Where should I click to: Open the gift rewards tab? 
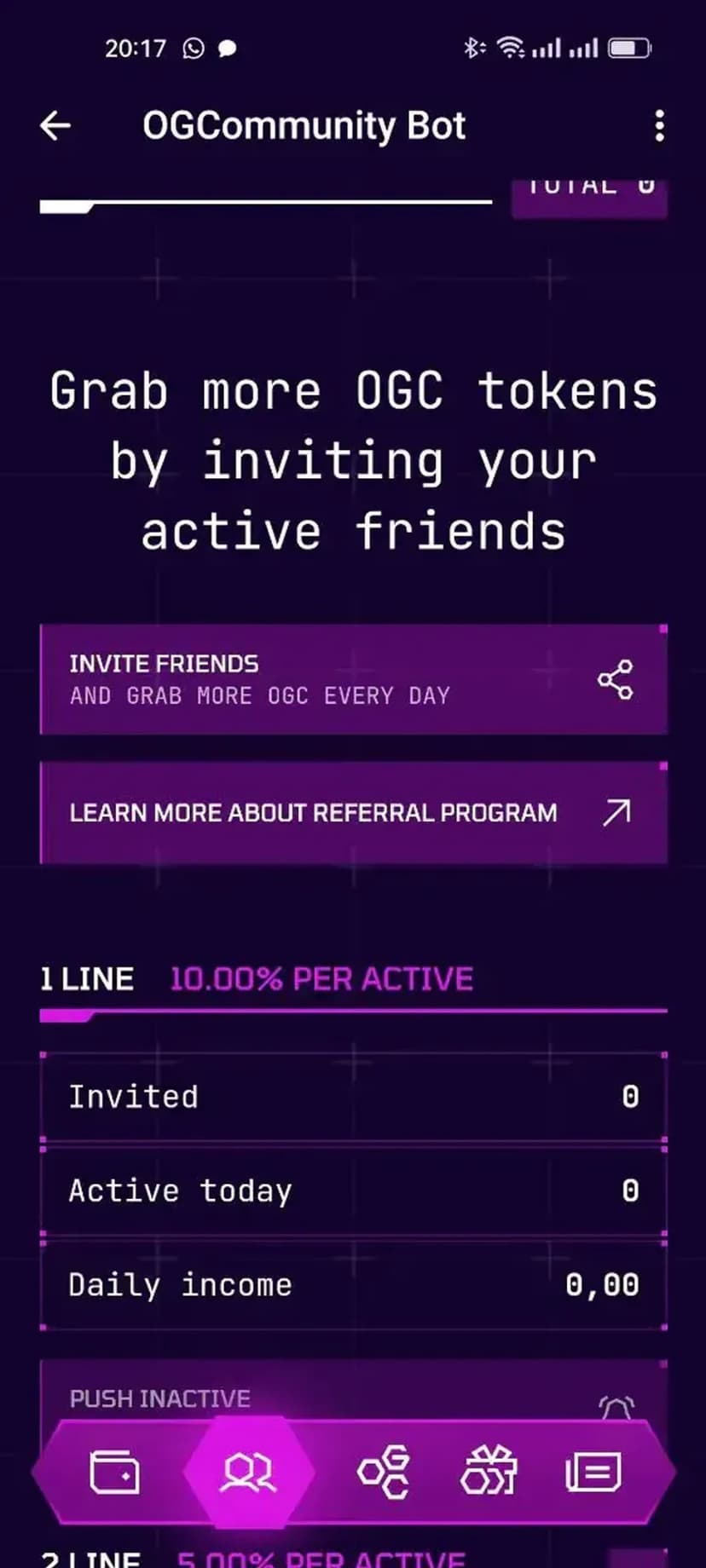coord(489,1473)
